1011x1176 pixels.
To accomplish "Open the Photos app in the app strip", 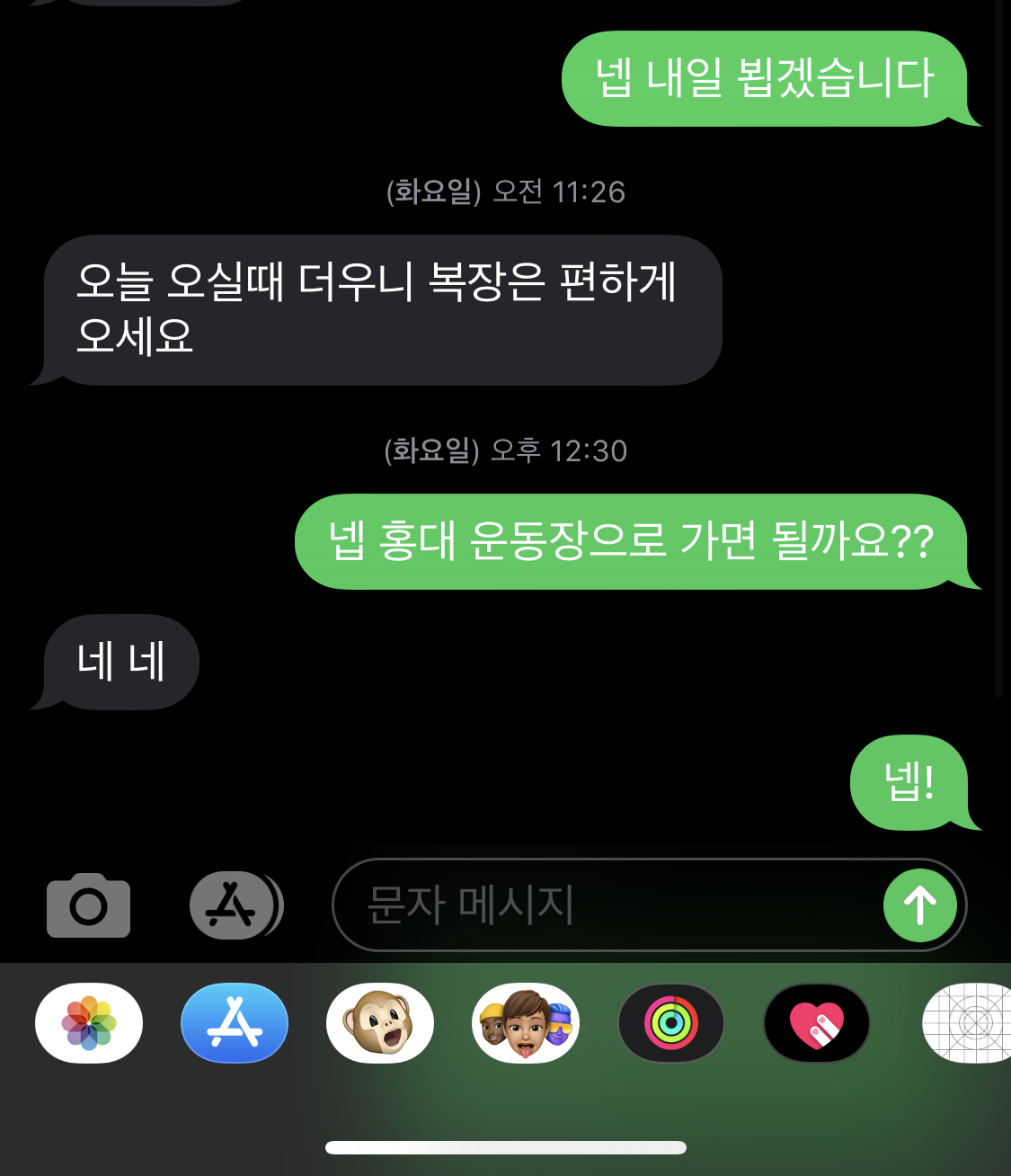I will (x=89, y=1023).
